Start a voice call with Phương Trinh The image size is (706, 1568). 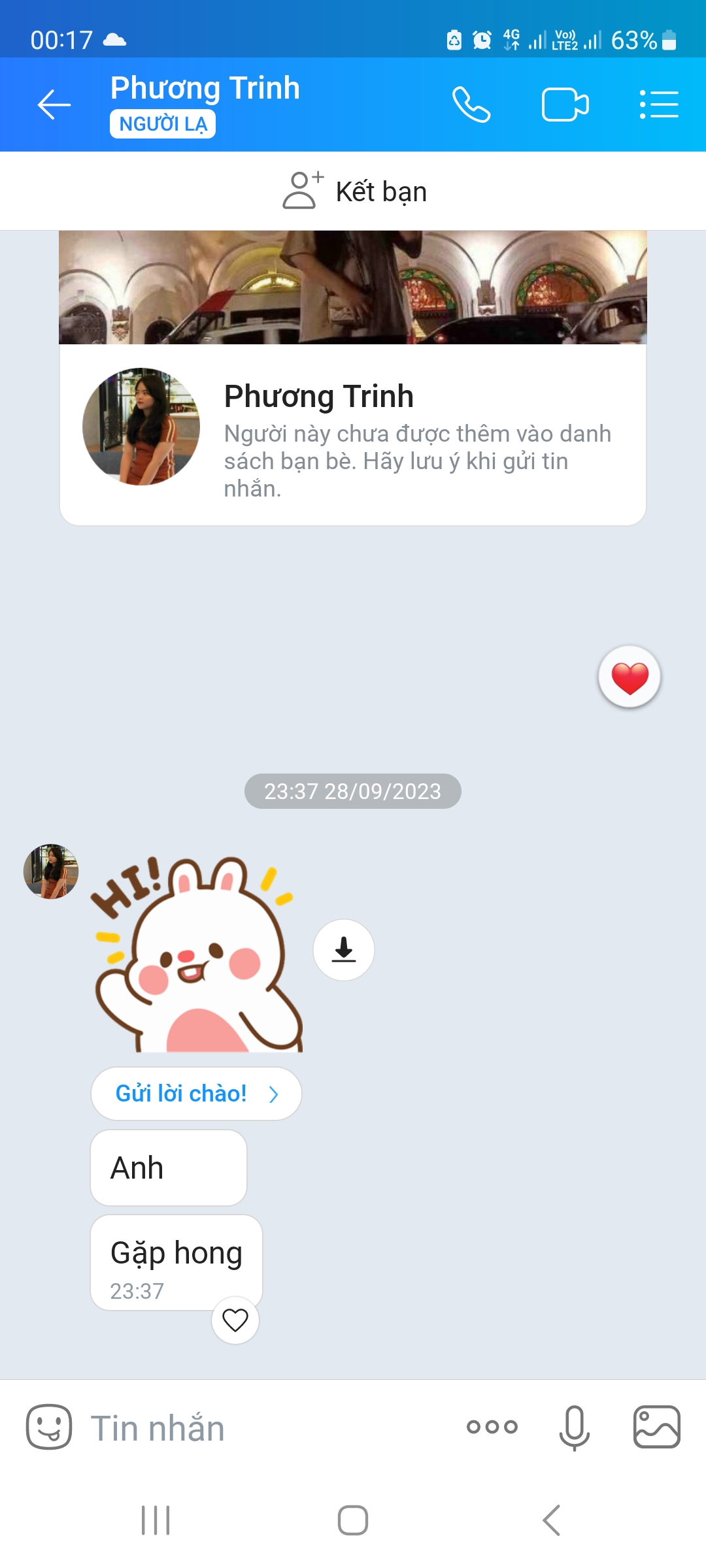[471, 105]
